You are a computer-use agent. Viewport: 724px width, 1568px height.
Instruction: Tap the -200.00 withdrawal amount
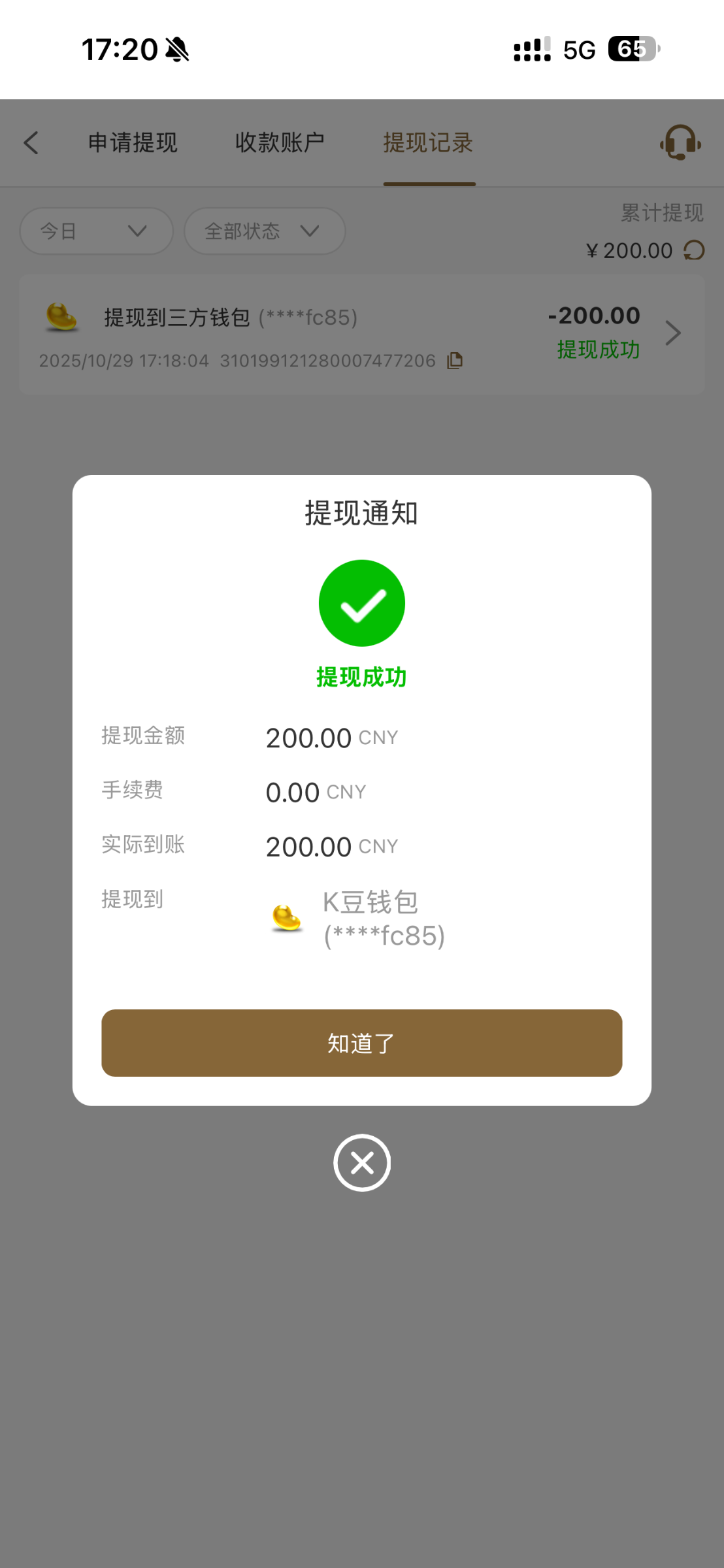593,316
